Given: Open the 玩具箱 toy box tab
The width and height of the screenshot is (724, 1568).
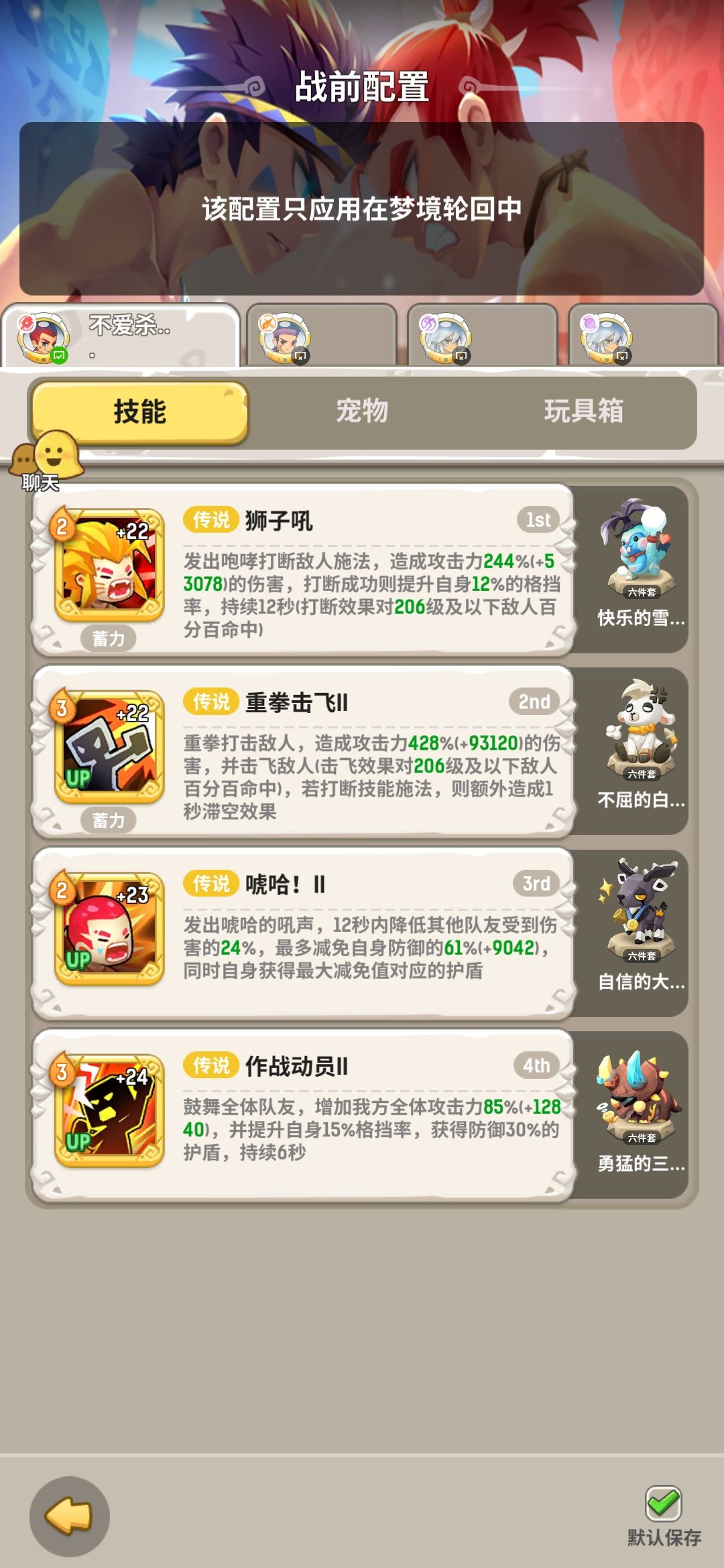Looking at the screenshot, I should pyautogui.click(x=583, y=413).
